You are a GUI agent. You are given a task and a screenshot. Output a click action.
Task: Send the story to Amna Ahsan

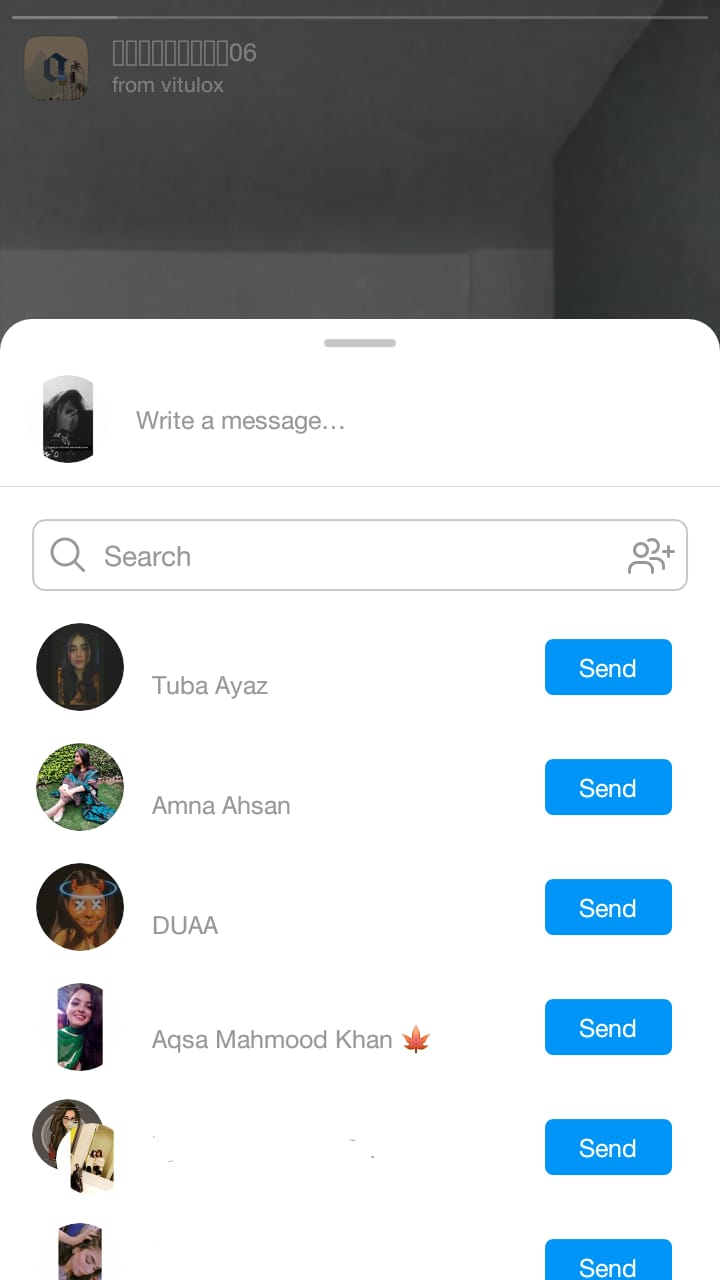click(608, 788)
